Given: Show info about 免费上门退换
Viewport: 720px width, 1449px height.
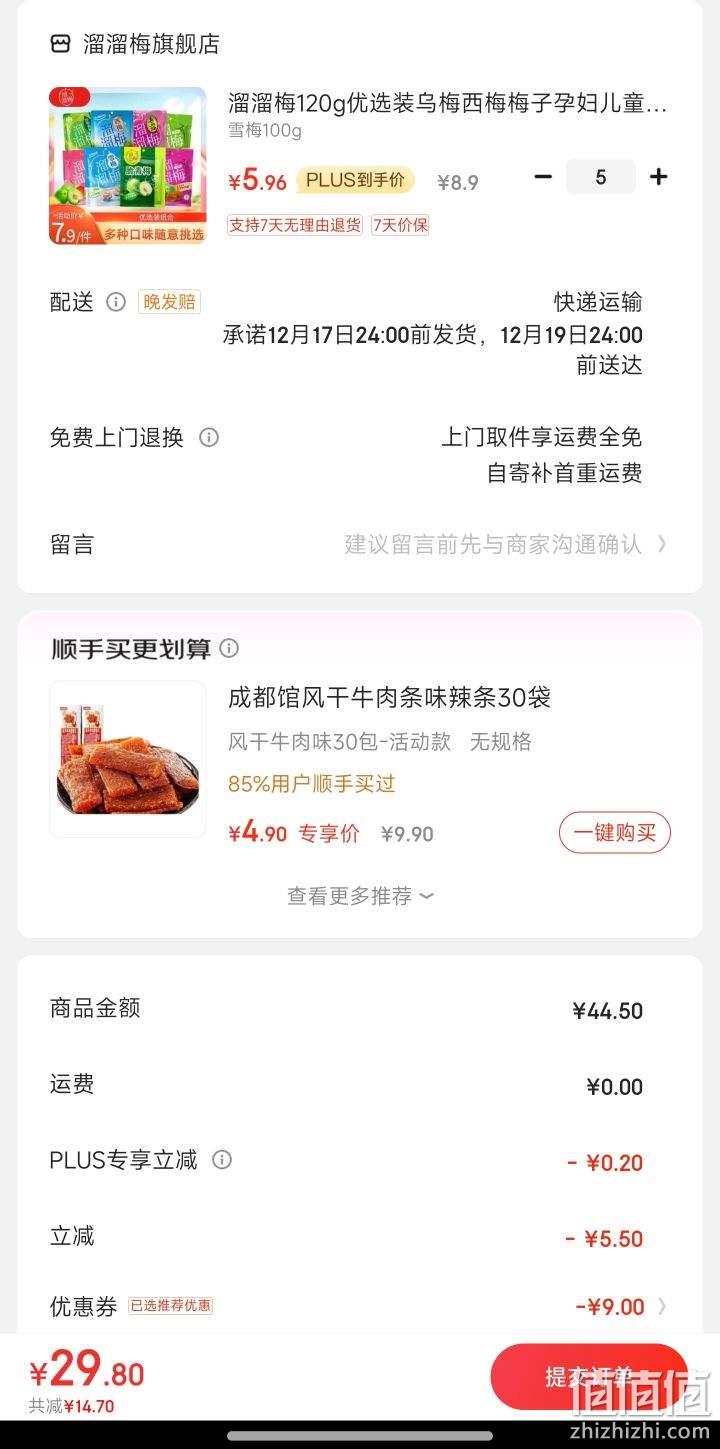Looking at the screenshot, I should 209,437.
